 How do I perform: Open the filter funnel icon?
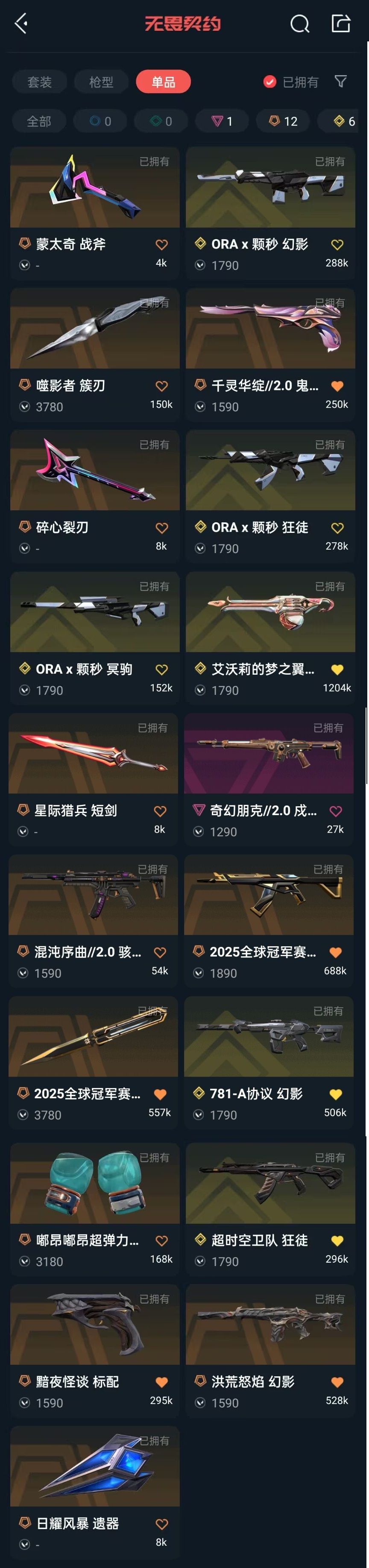[341, 81]
